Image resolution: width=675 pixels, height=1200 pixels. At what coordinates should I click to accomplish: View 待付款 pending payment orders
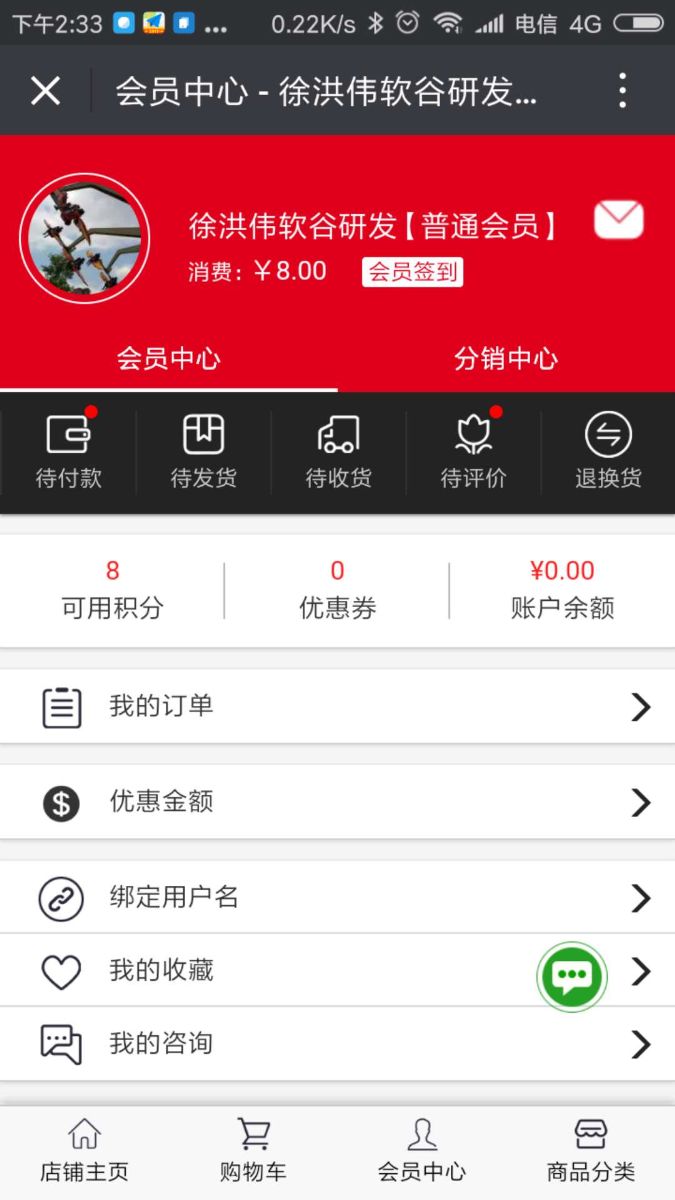point(68,452)
